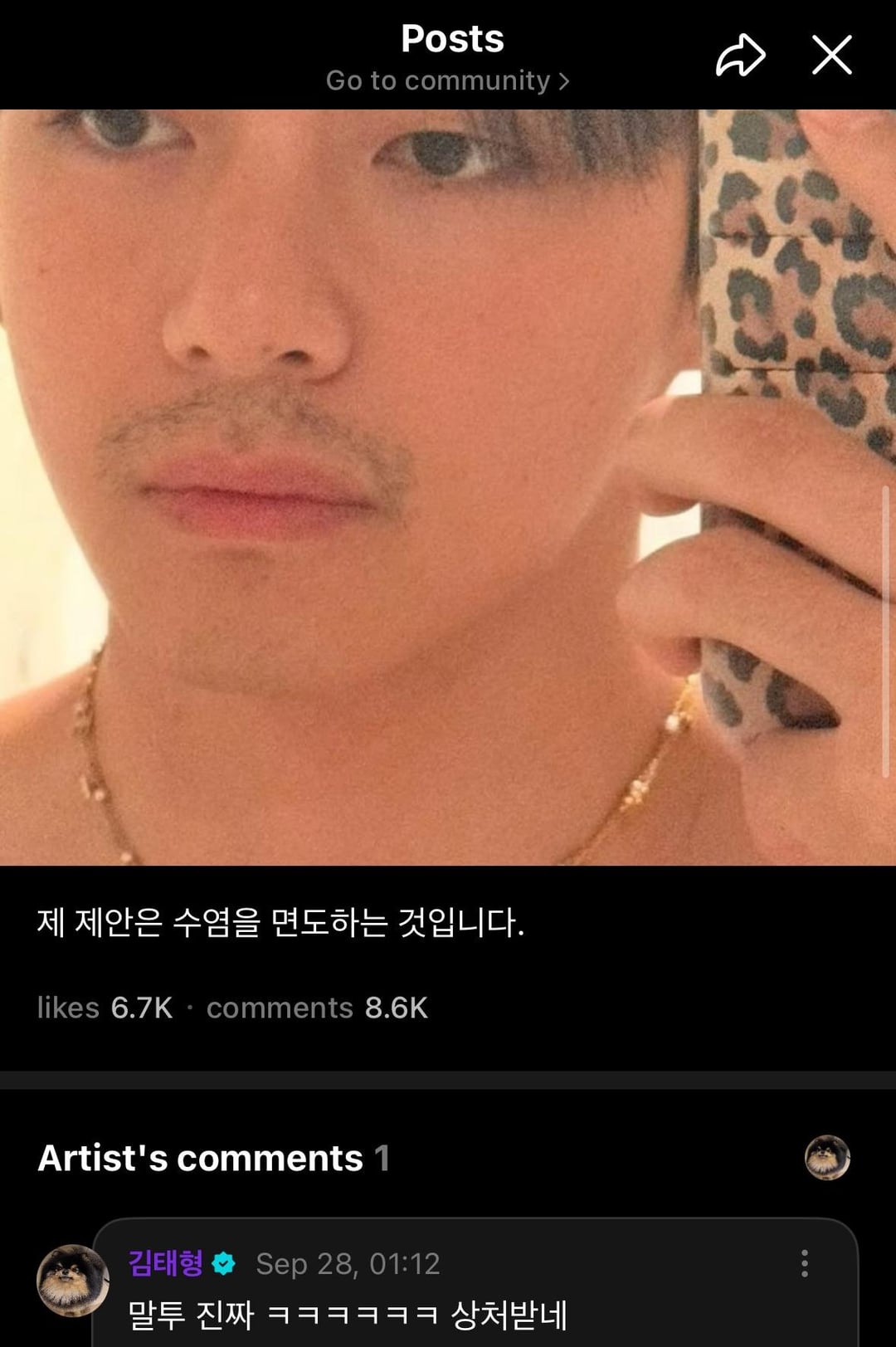View the 8.6K comments

point(317,1008)
